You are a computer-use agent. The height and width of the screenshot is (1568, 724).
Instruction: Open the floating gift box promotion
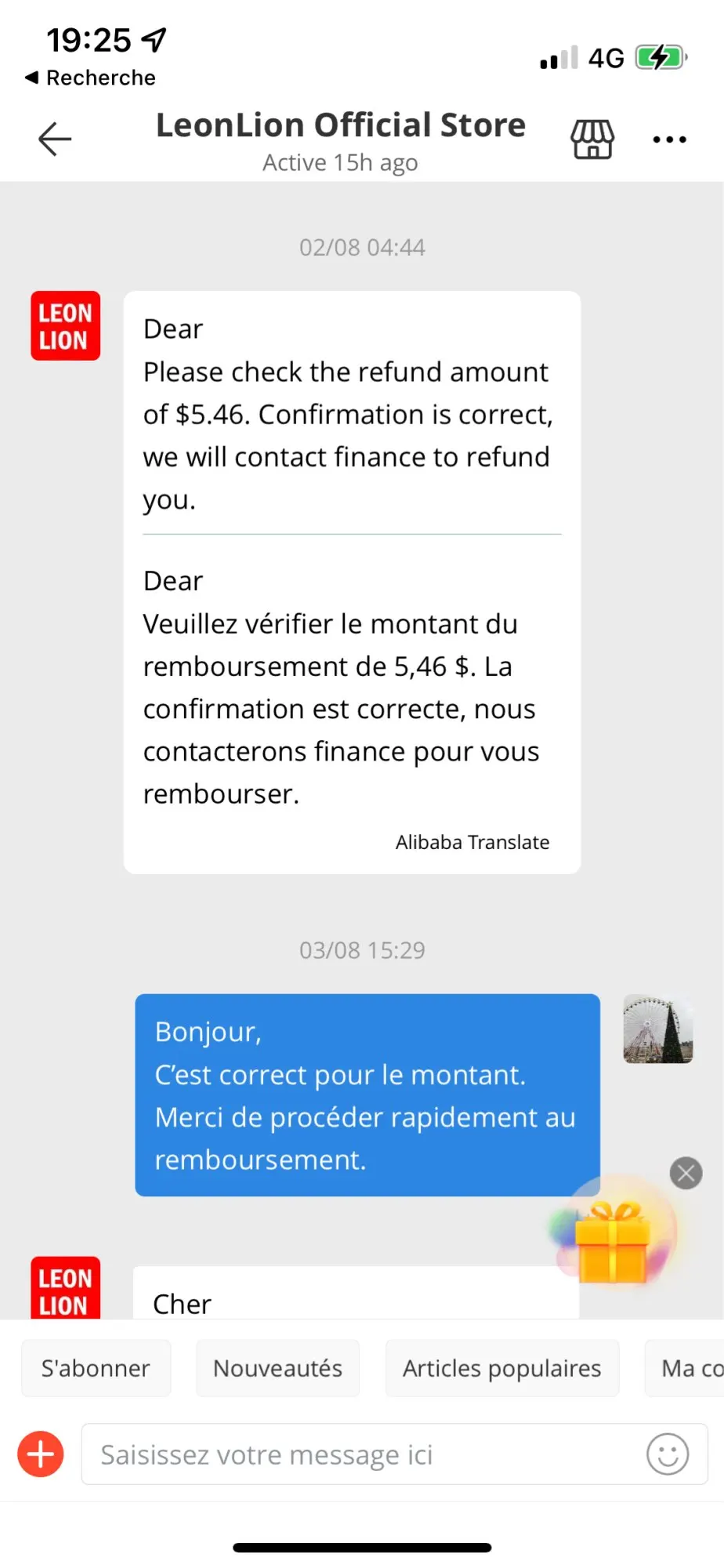pos(613,1239)
